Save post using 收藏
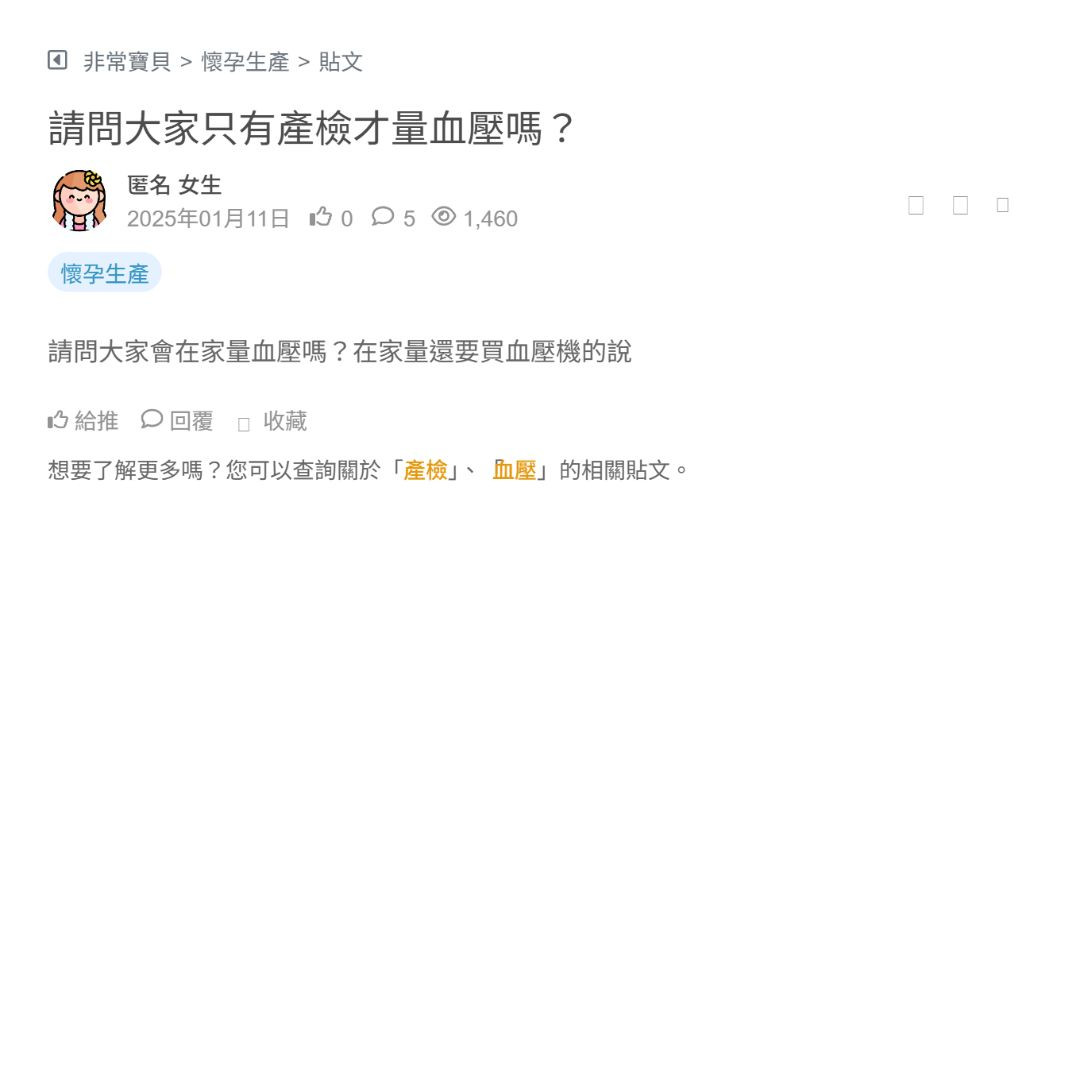The width and height of the screenshot is (1080, 1080). (273, 422)
